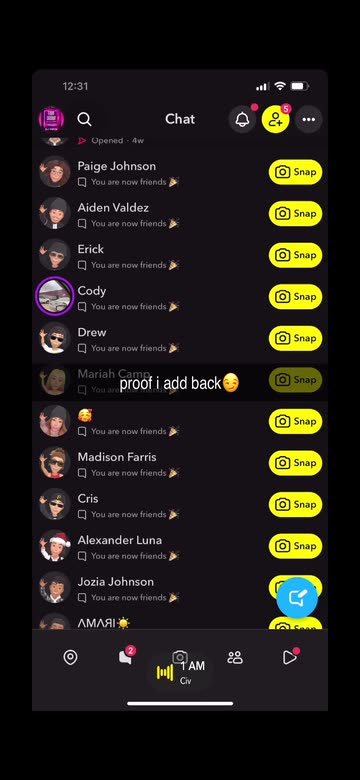The image size is (360, 780).
Task: Switch to the Map tab
Action: tap(71, 658)
